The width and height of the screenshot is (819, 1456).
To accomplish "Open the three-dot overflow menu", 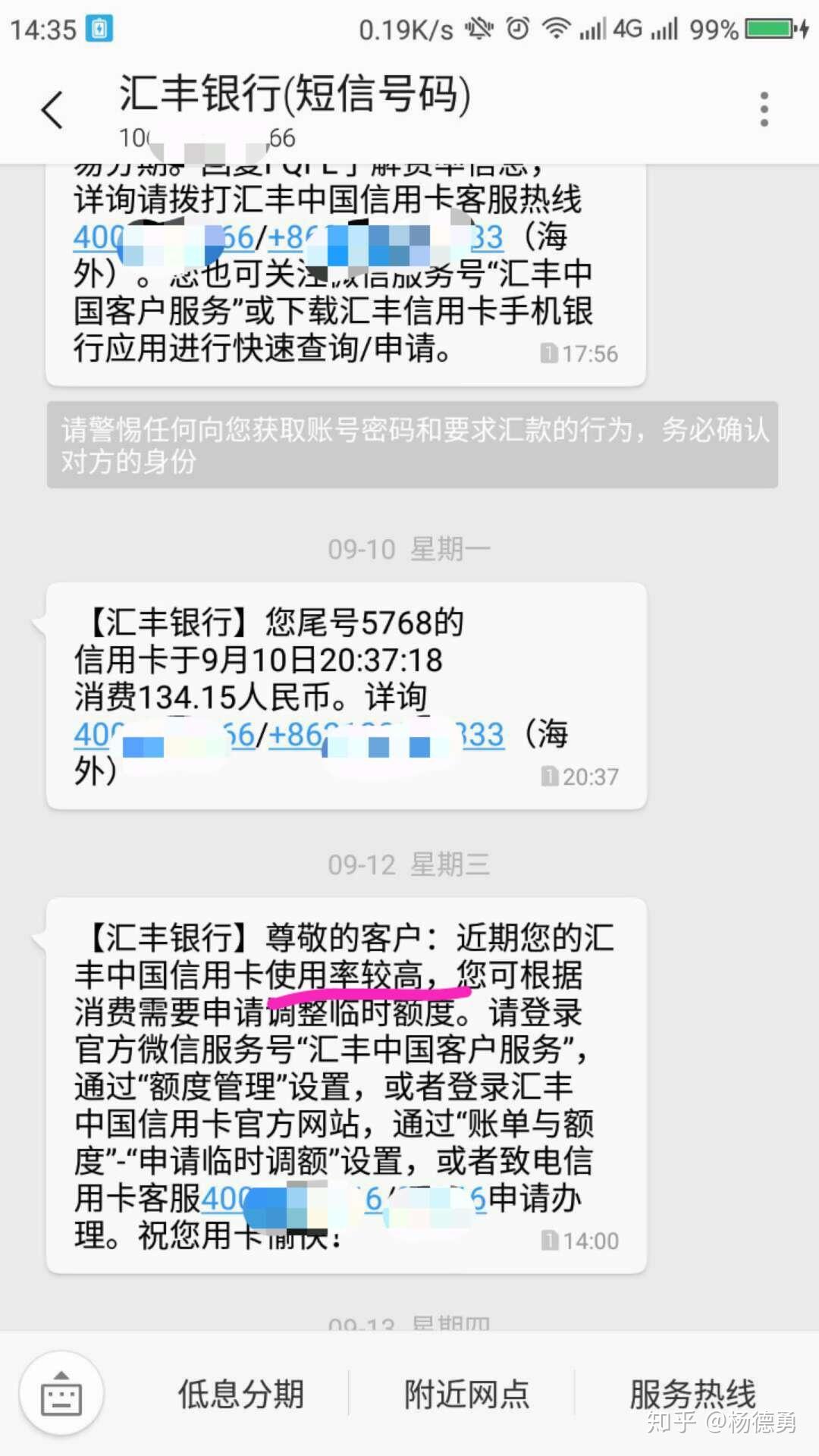I will (x=764, y=108).
